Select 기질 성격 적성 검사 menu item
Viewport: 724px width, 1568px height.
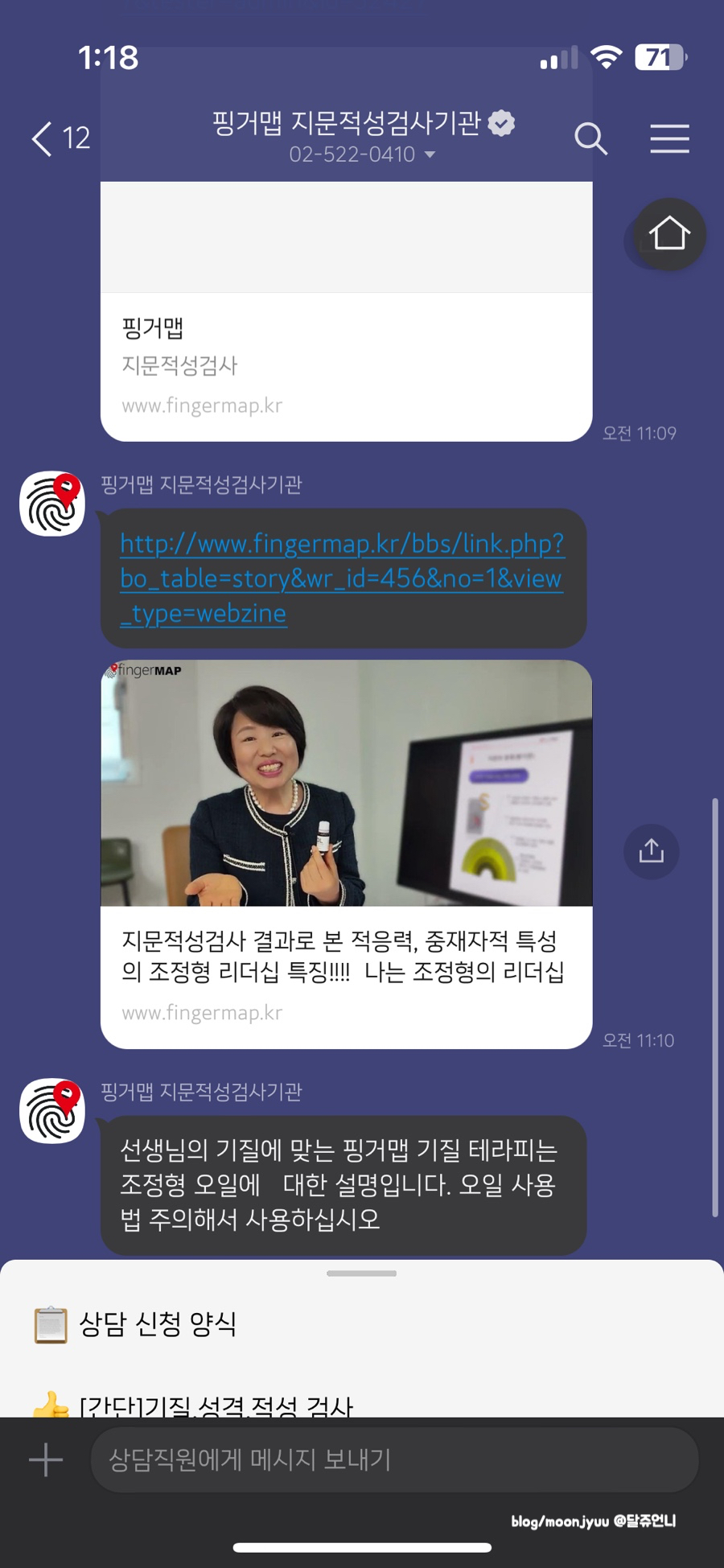(x=216, y=1405)
